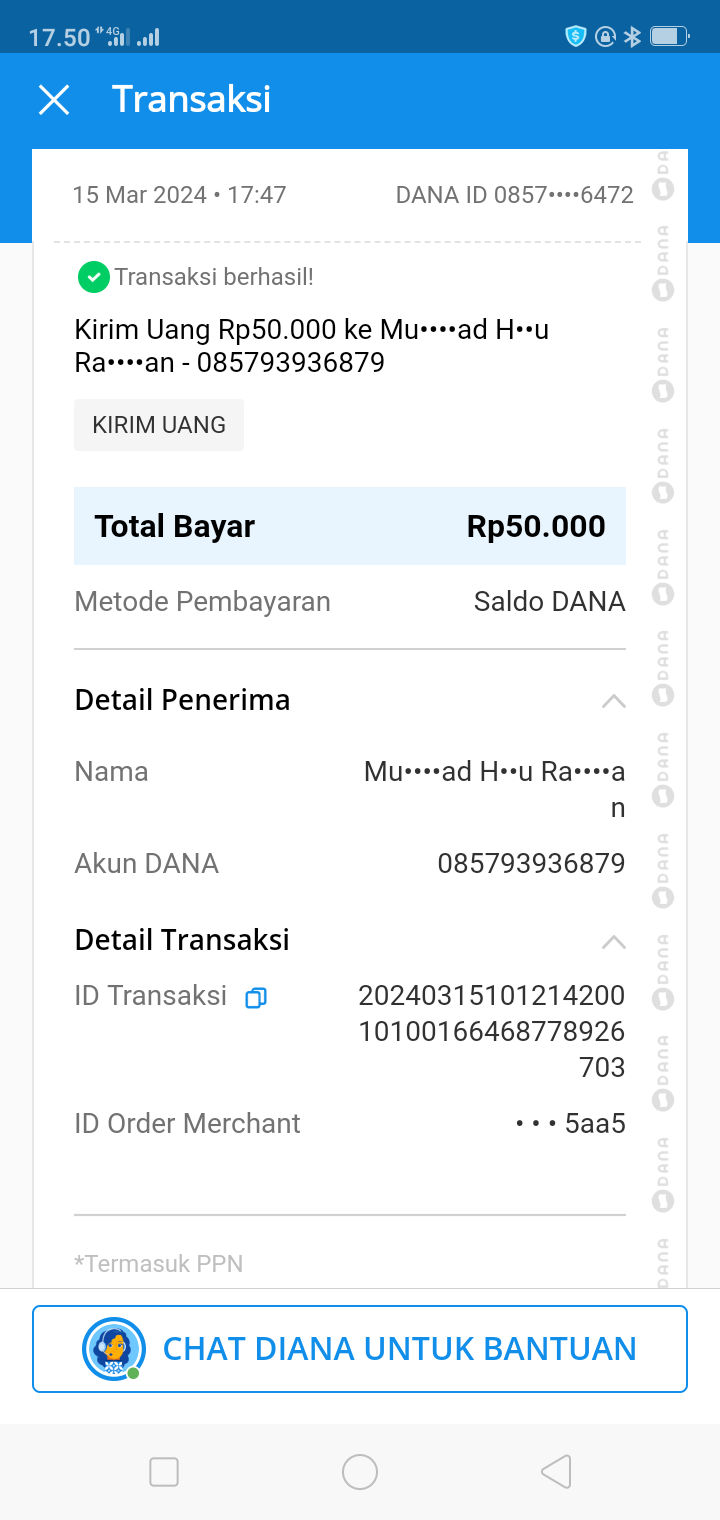
Task: Copy the ID Transaksi number
Action: (x=256, y=997)
